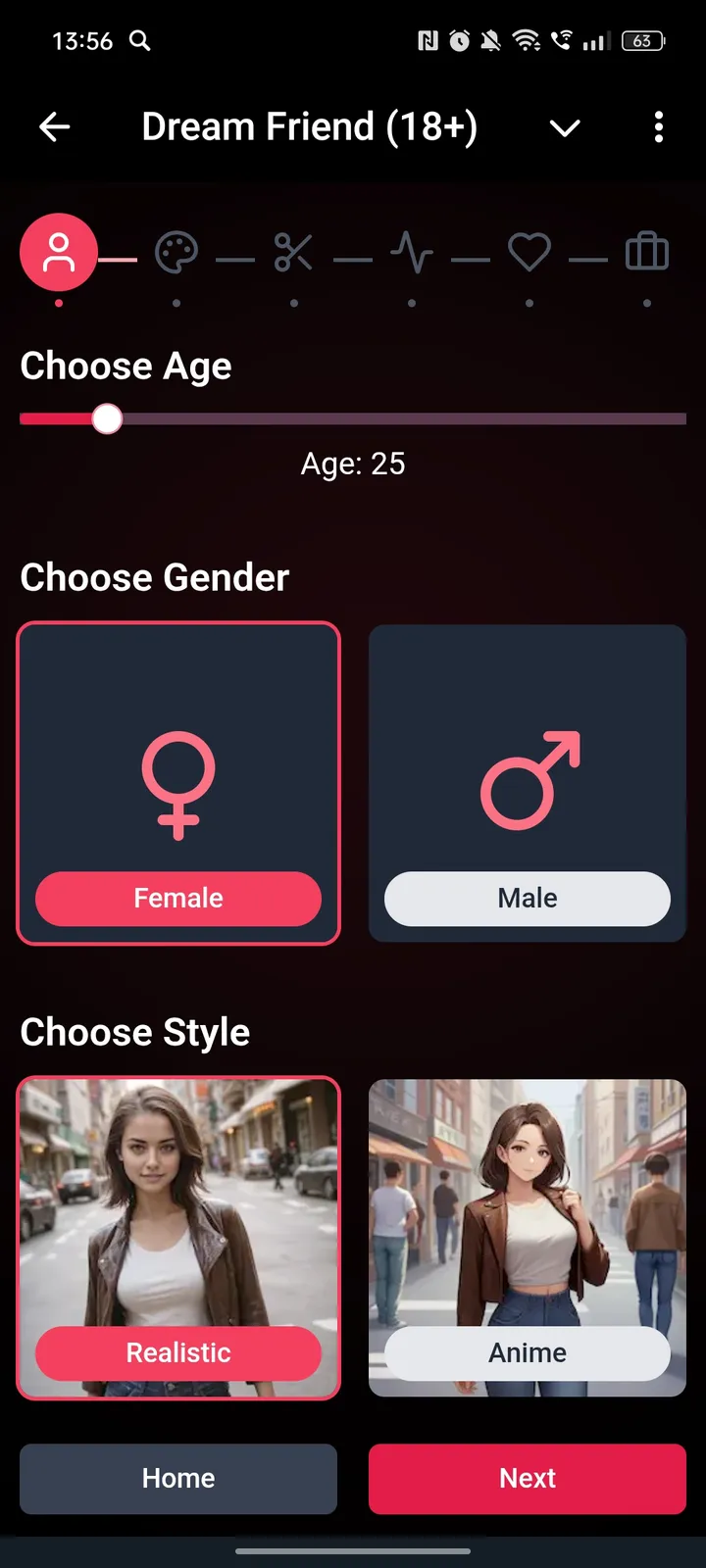The width and height of the screenshot is (706, 1568).
Task: Continue with the Next button
Action: 528,1478
